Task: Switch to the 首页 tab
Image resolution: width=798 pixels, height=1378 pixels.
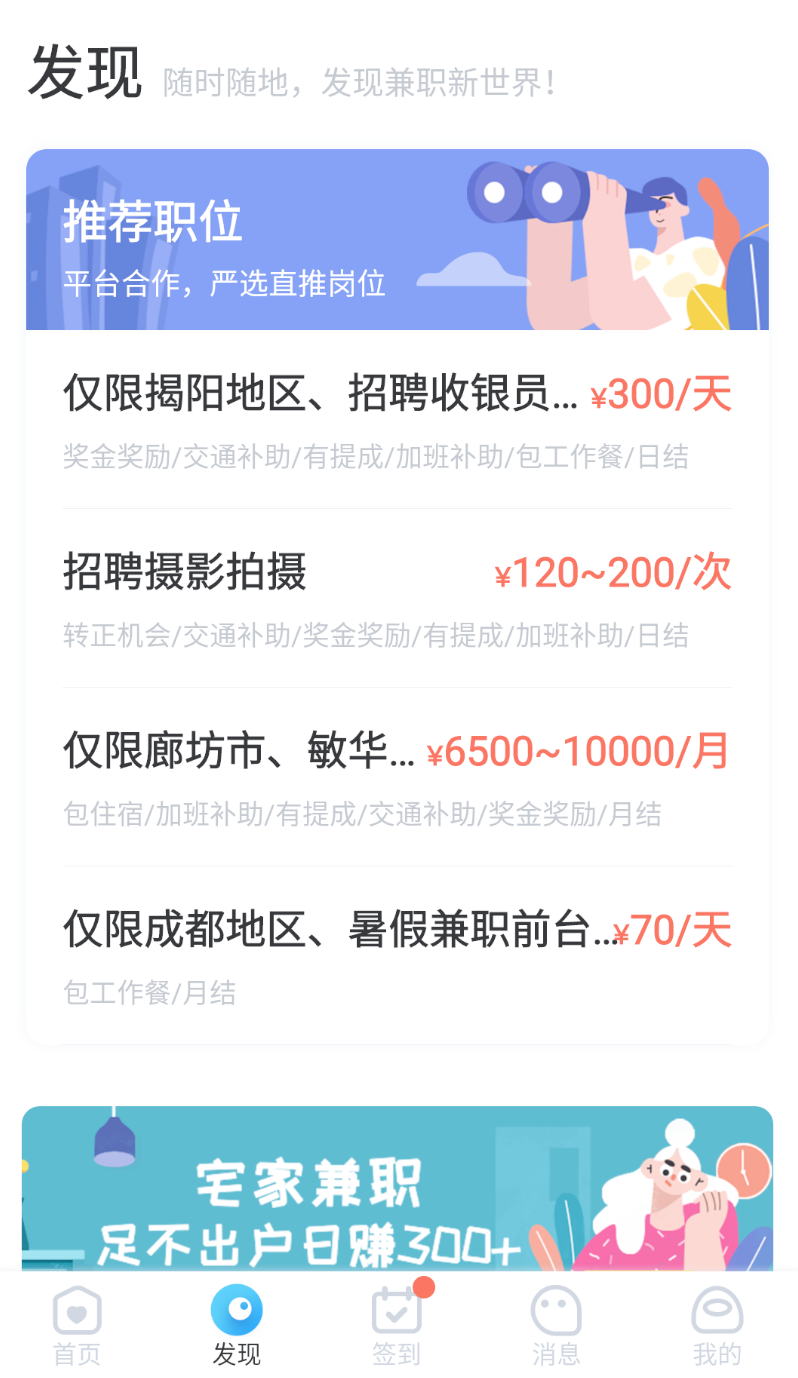Action: click(77, 1325)
